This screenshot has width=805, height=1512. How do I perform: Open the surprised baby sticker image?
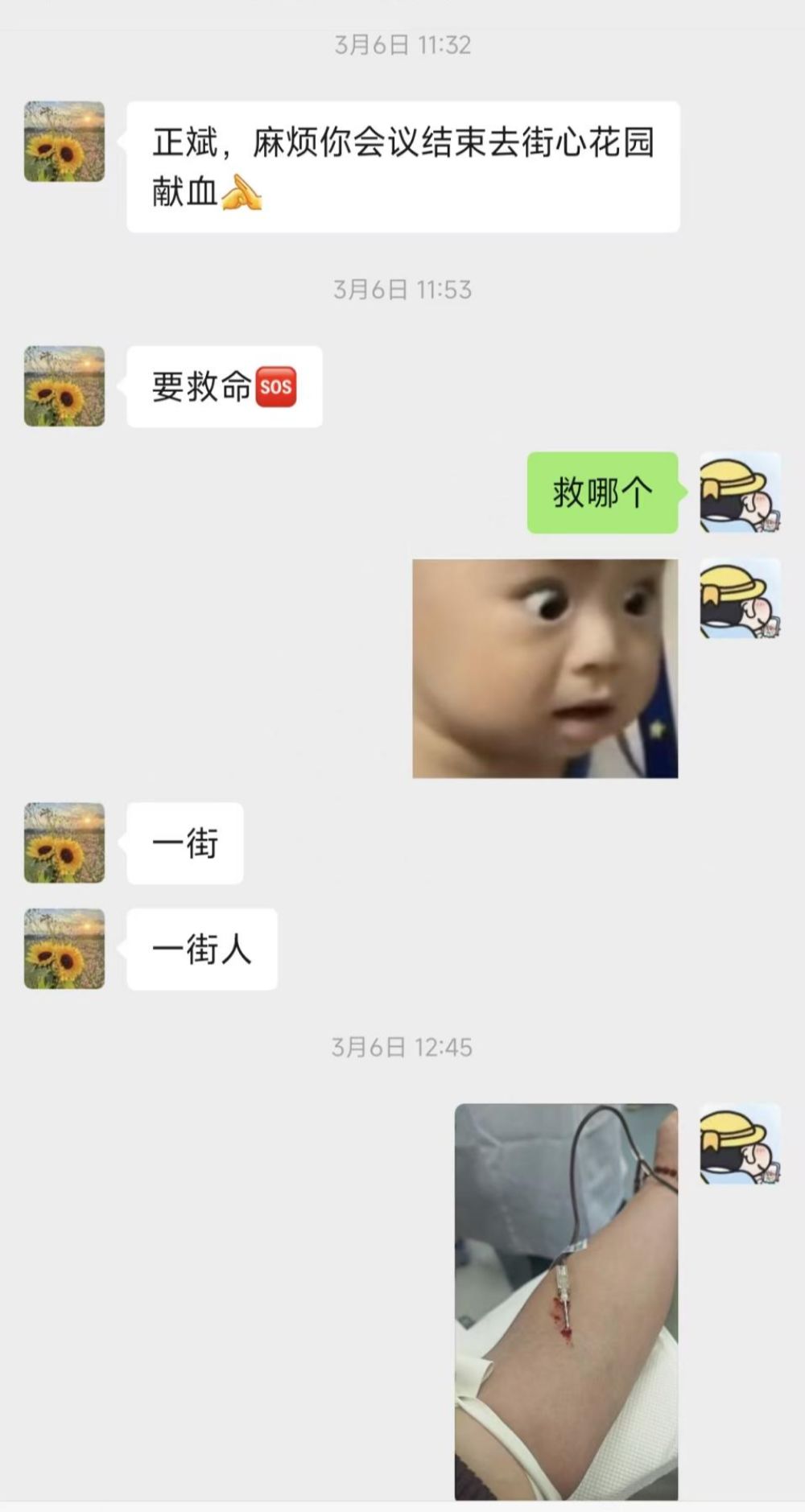point(545,668)
